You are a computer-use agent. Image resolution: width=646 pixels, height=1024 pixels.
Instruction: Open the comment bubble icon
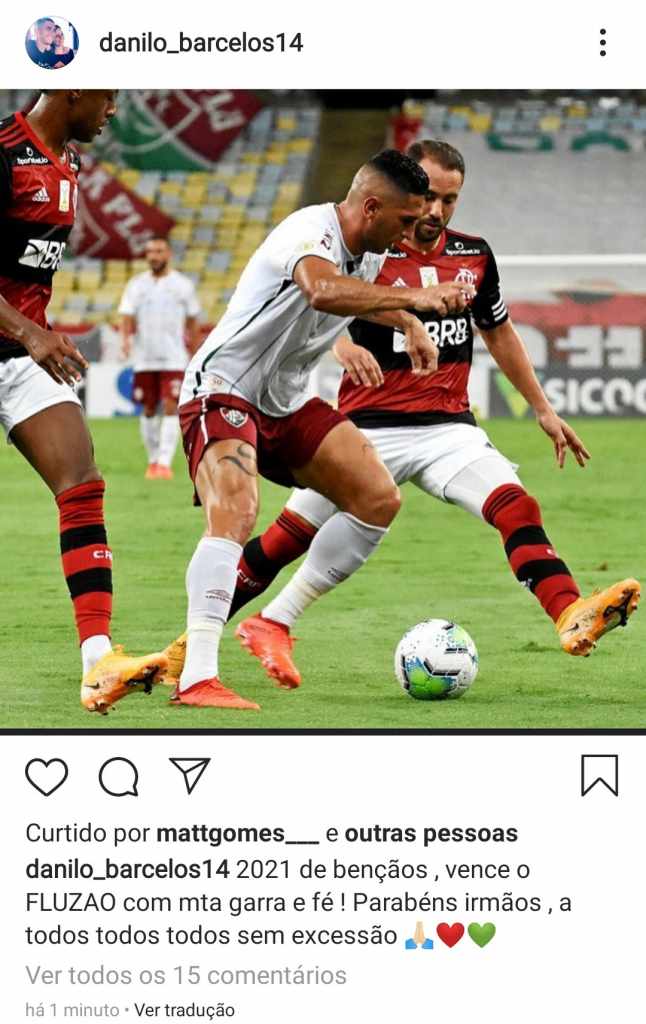[x=118, y=776]
